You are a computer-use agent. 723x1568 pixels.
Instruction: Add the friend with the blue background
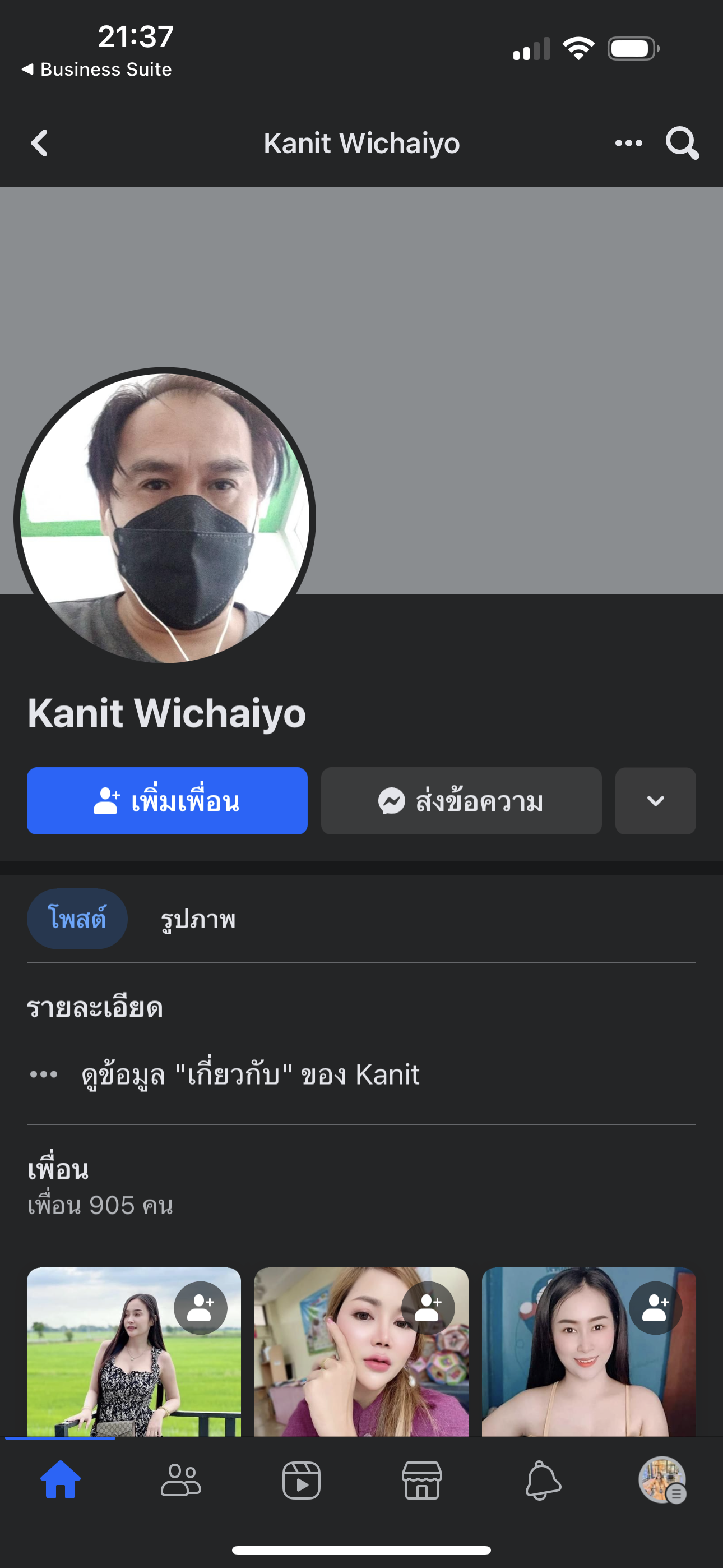655,1307
